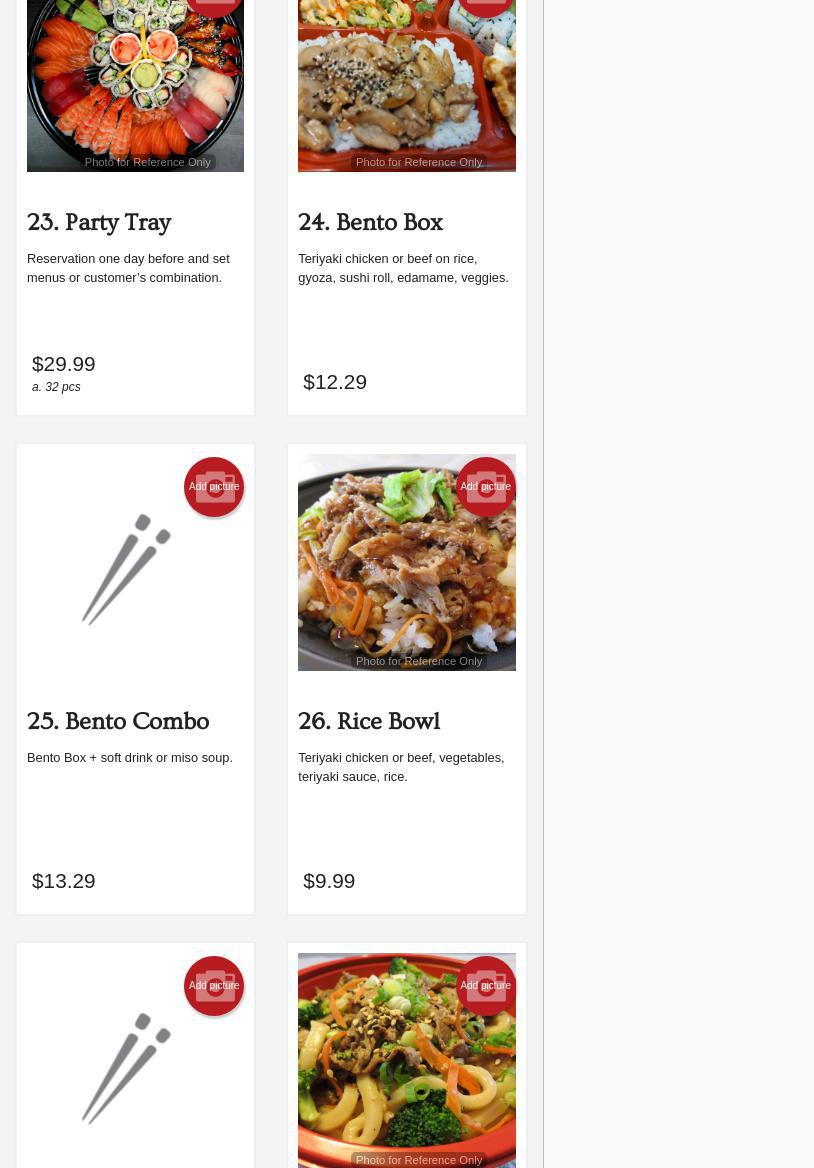View the 26. Rice Bowl item
Image resolution: width=814 pixels, height=1168 pixels.
coord(369,721)
